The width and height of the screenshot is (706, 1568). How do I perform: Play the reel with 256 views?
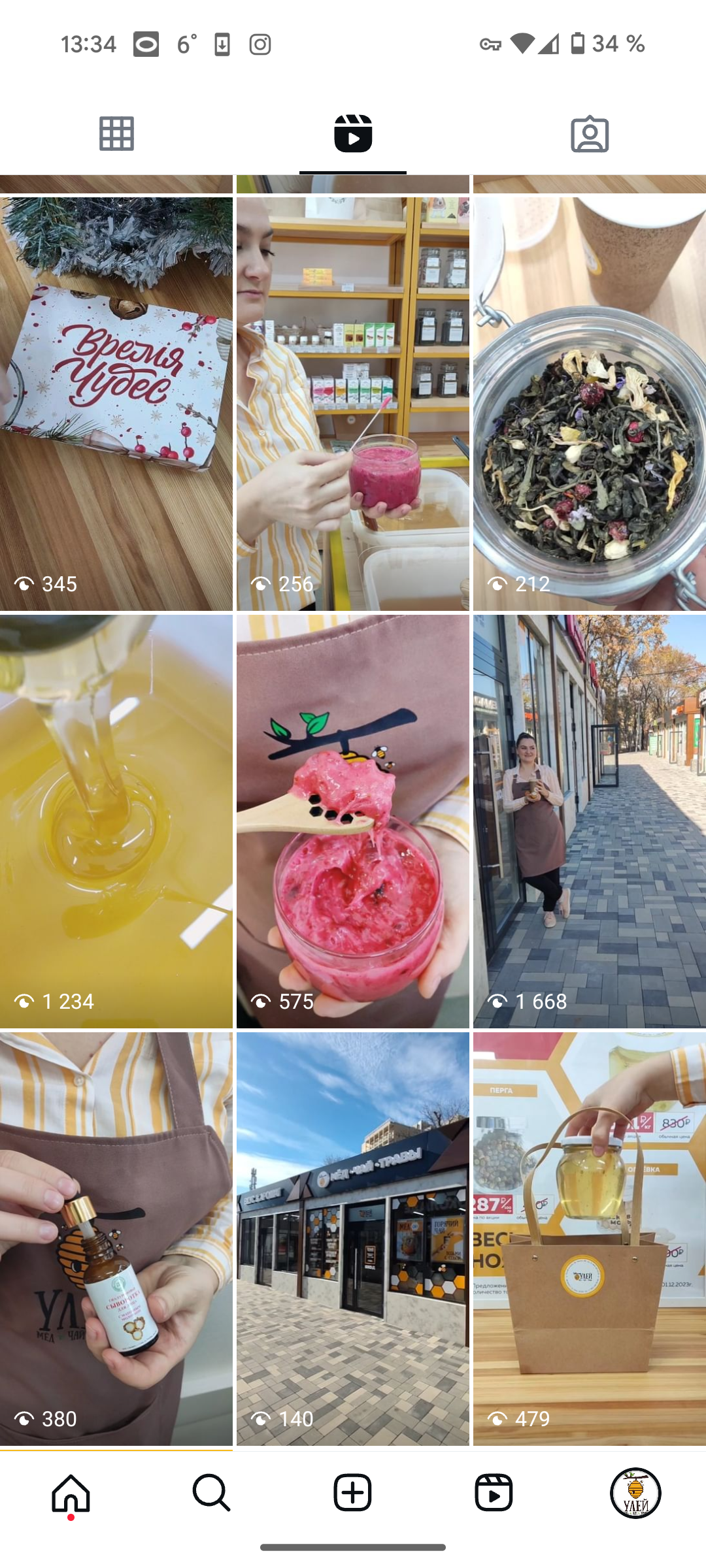pyautogui.click(x=353, y=404)
